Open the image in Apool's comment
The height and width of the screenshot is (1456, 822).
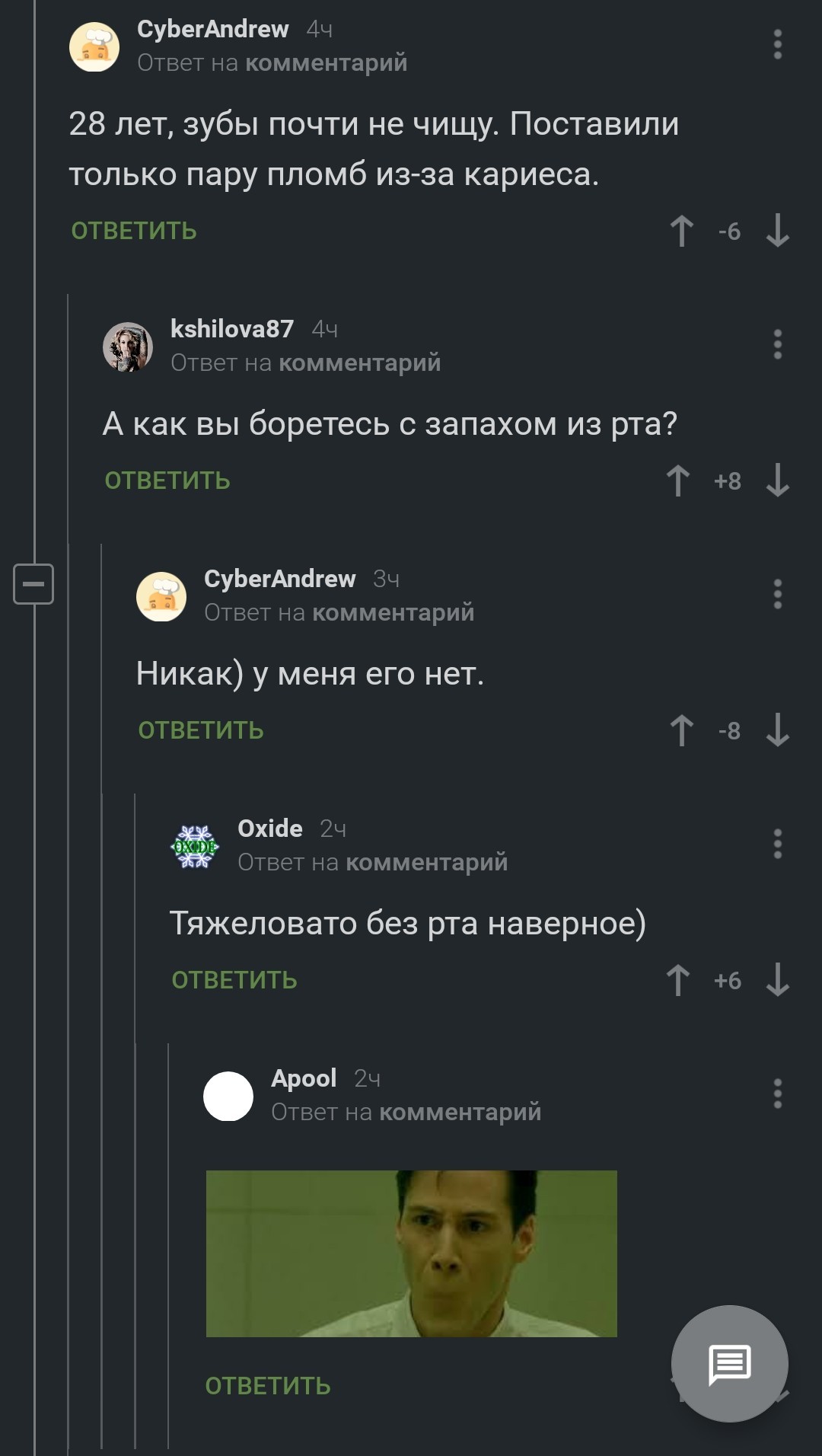(411, 1253)
